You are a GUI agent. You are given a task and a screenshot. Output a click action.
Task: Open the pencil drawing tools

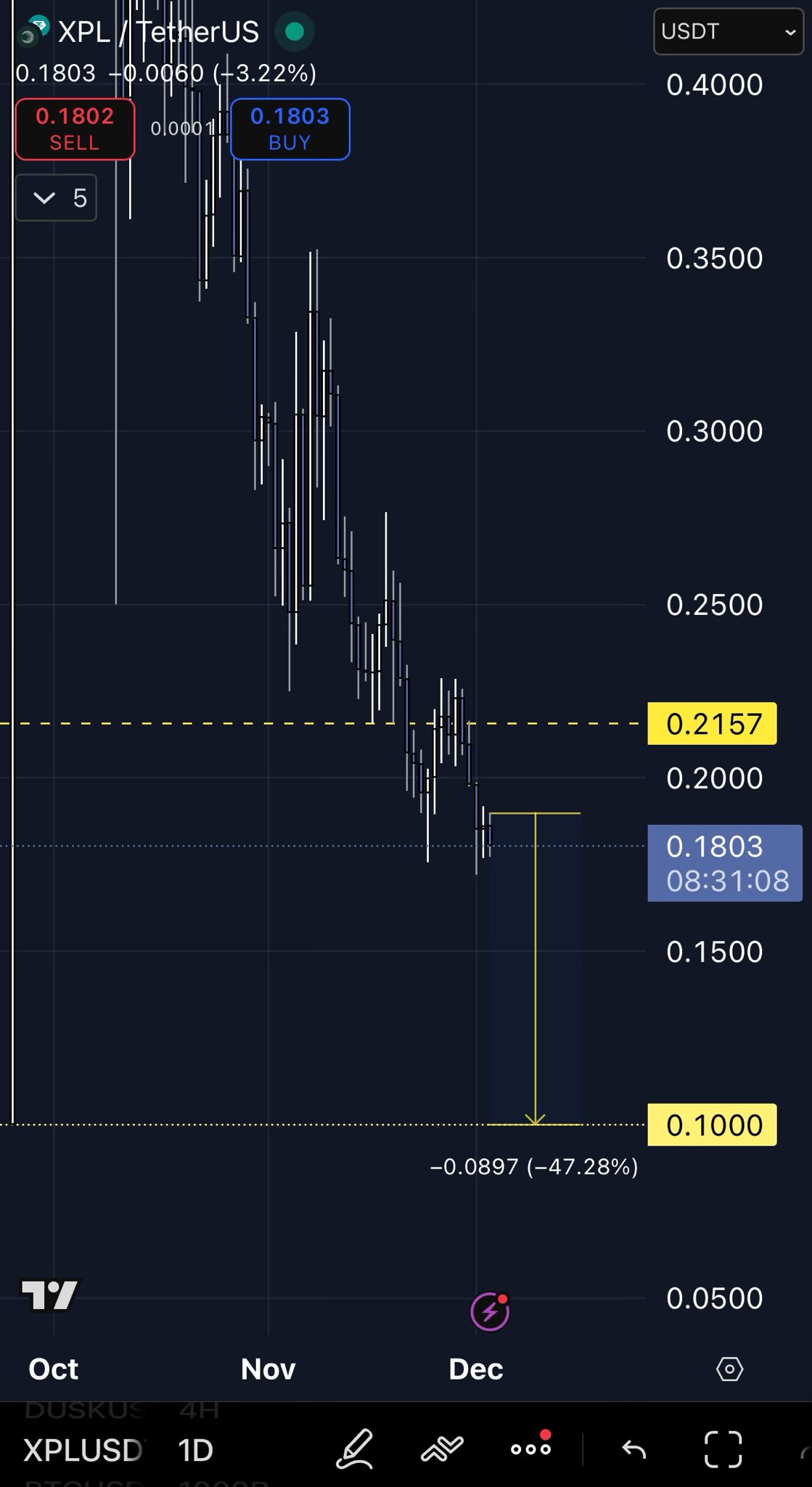[x=355, y=1449]
